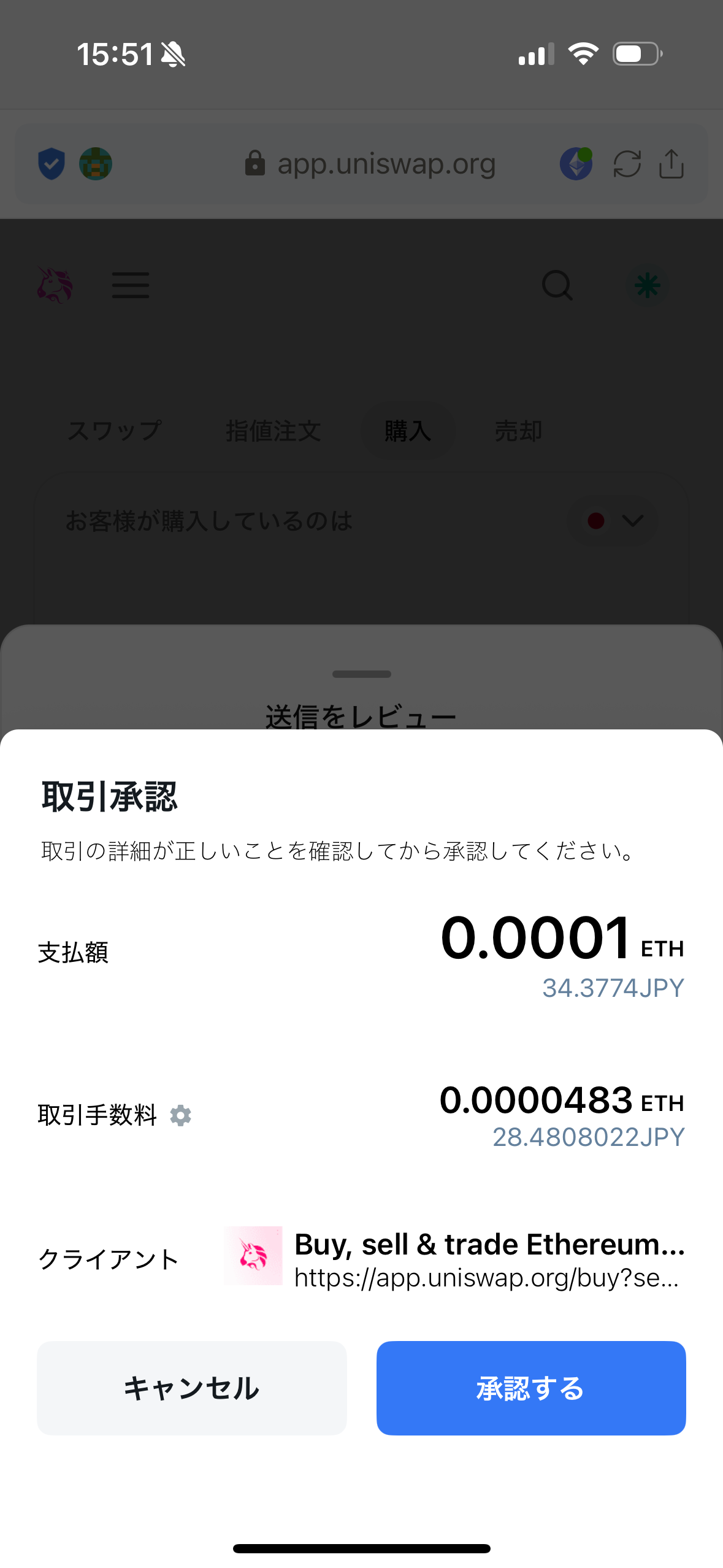Click the blue shield icon in the address bar
Screen dimensions: 723x1568
pyautogui.click(x=52, y=163)
